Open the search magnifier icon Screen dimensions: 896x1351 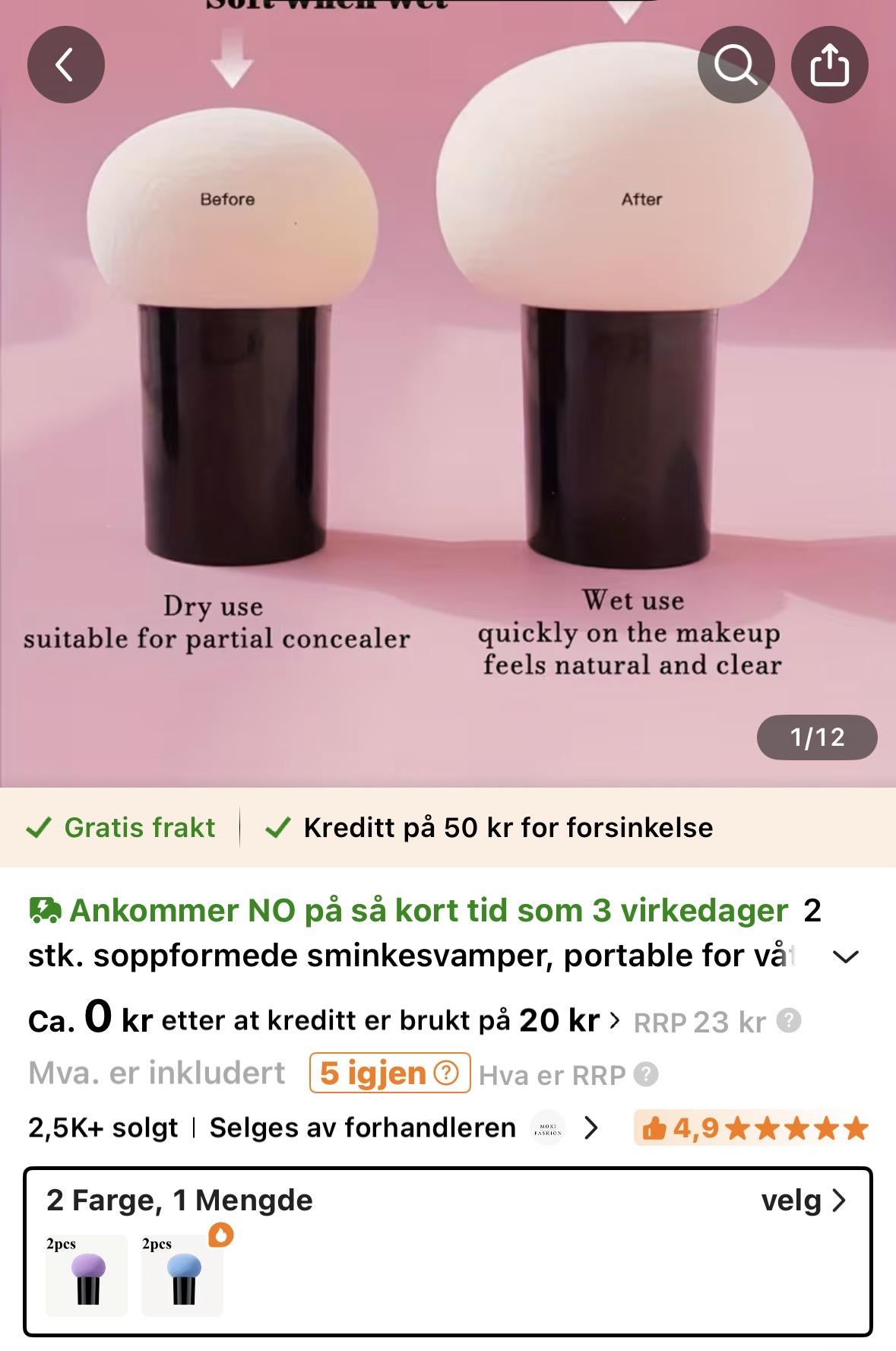click(x=736, y=64)
